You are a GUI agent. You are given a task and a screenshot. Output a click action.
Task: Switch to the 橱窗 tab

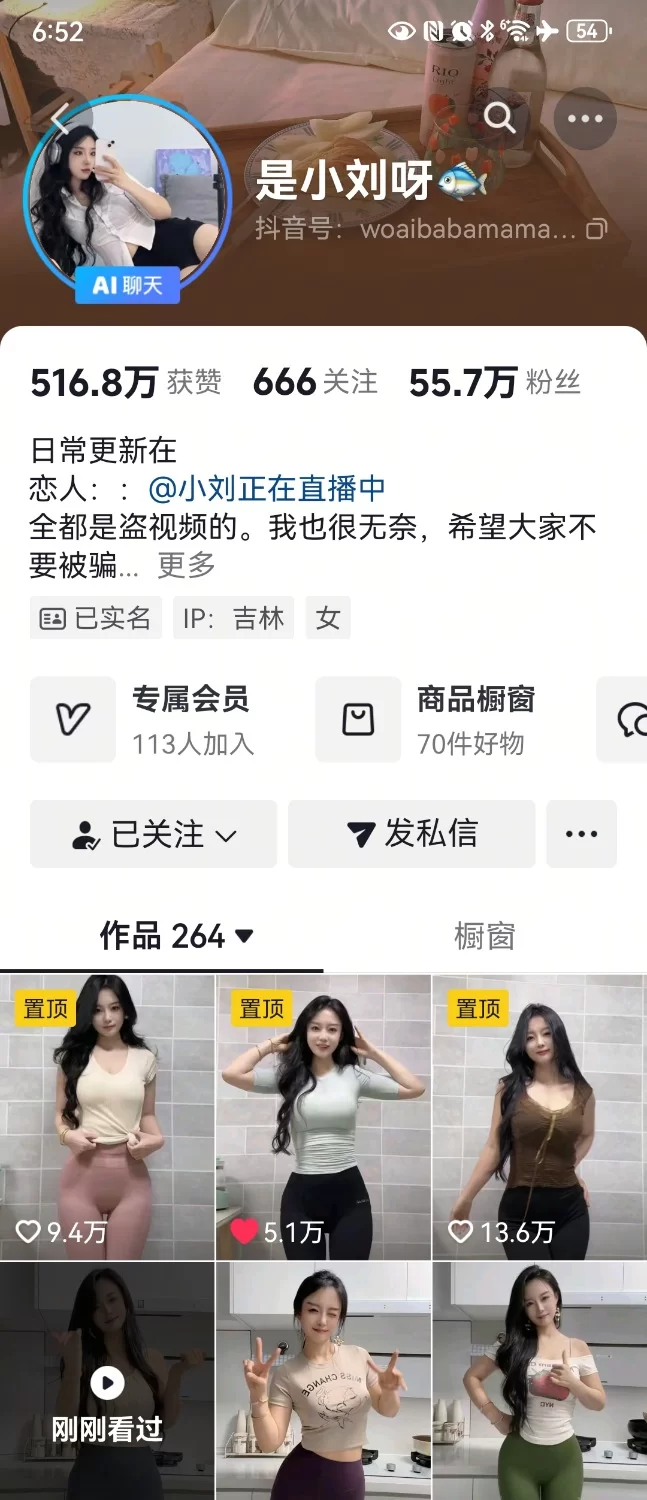tap(484, 937)
